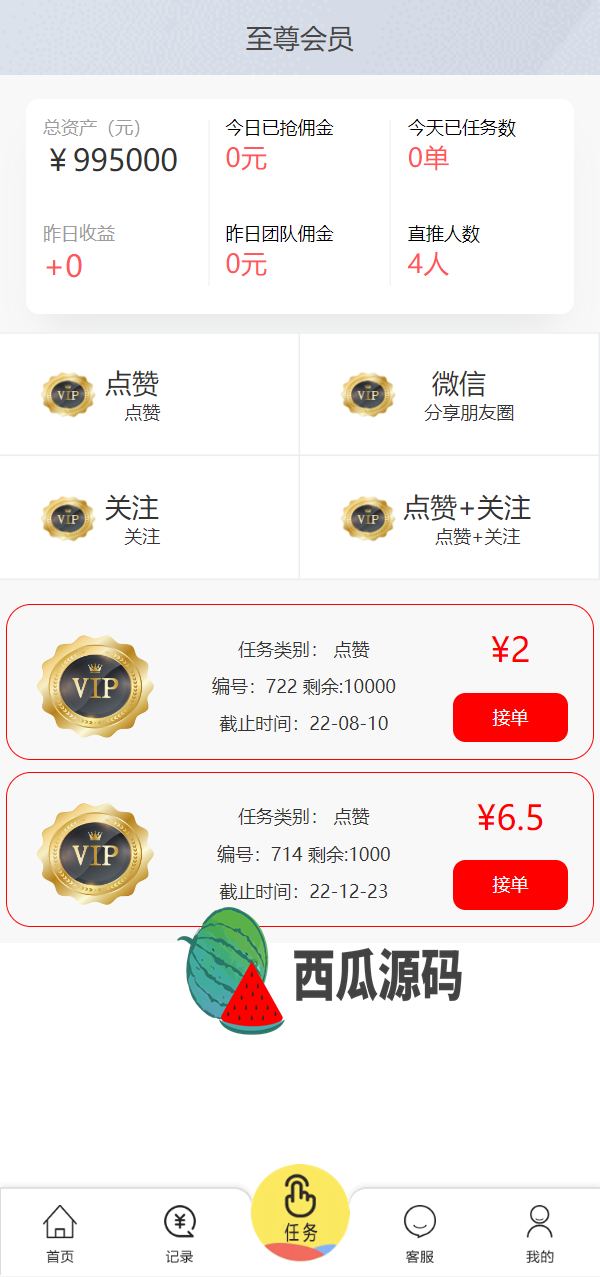Switch to the 我的 tab
600x1277 pixels.
point(540,1234)
